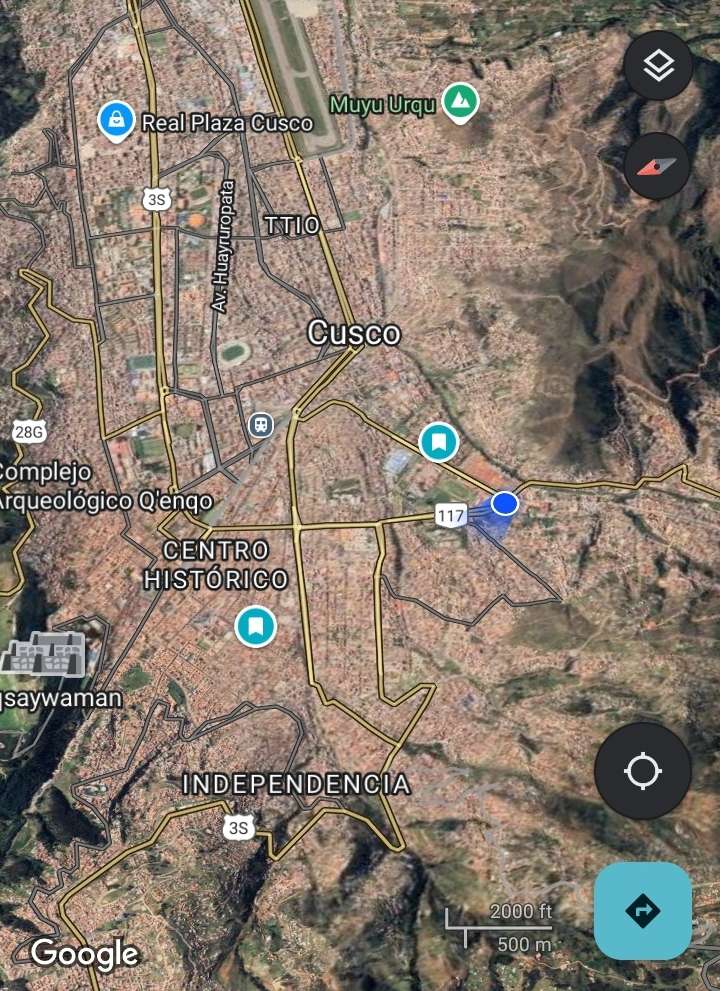The height and width of the screenshot is (991, 720).
Task: Tap the blue current location dot
Action: click(x=505, y=503)
